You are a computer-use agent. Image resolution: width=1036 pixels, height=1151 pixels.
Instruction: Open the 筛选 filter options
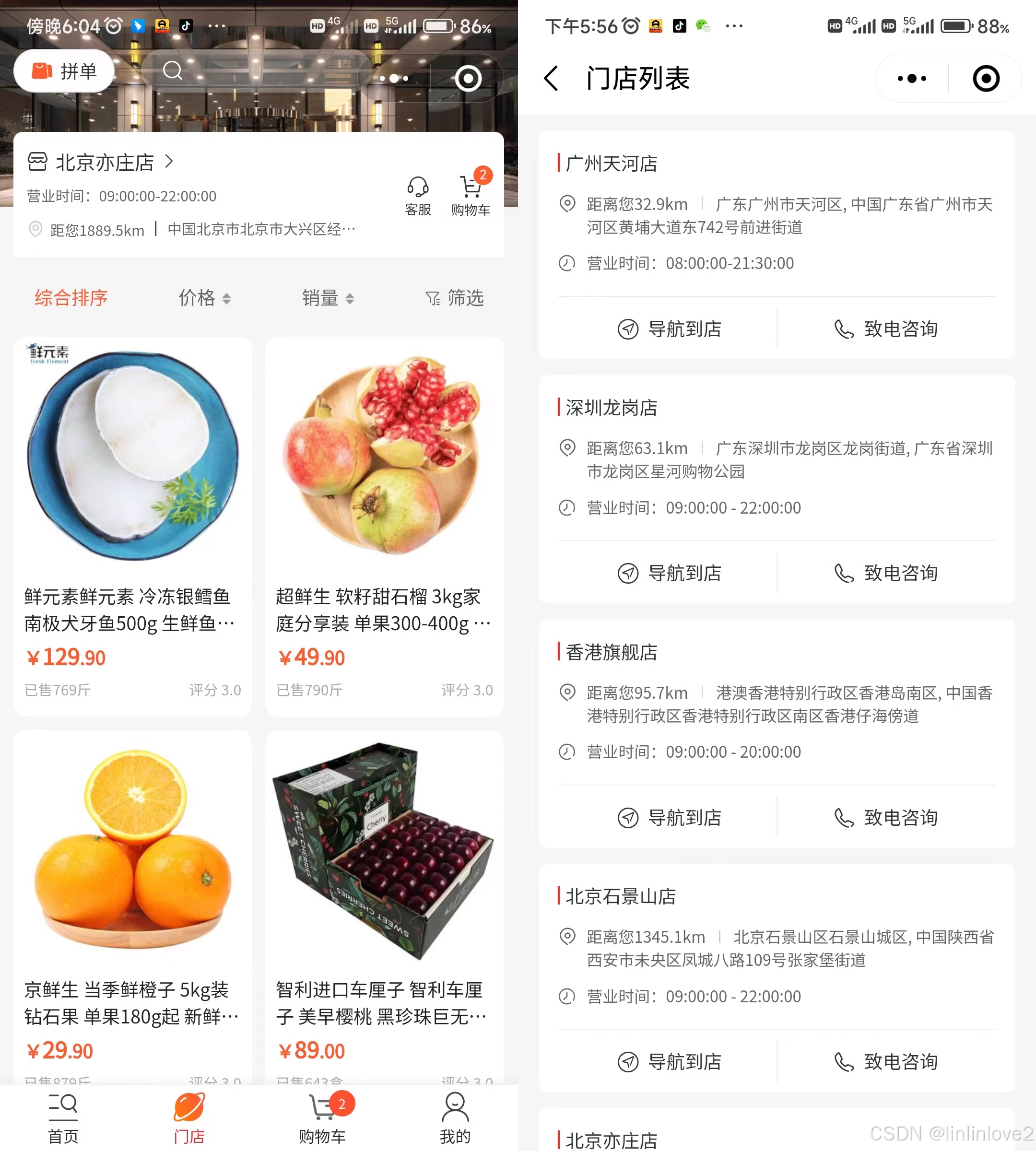coord(455,298)
